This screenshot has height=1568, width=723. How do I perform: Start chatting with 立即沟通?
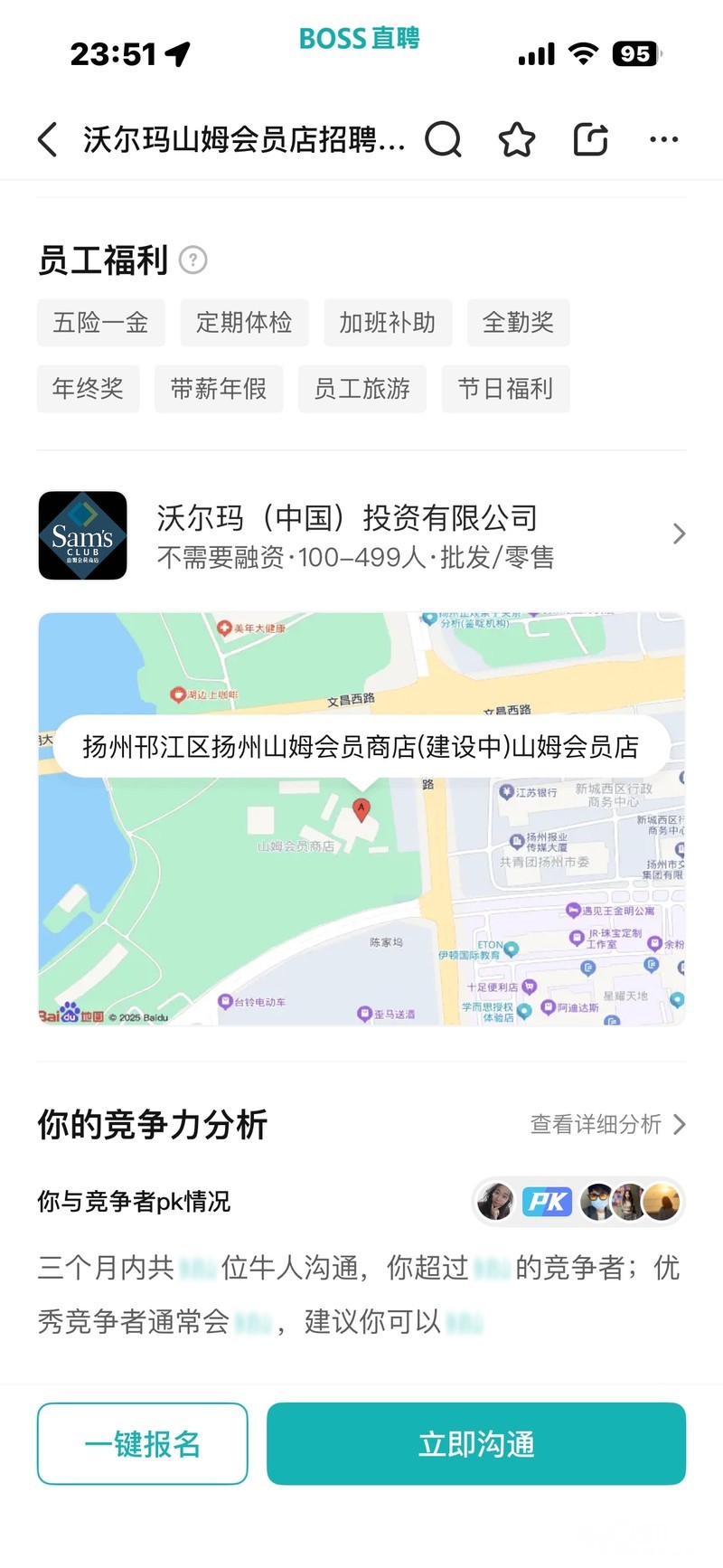(476, 1444)
